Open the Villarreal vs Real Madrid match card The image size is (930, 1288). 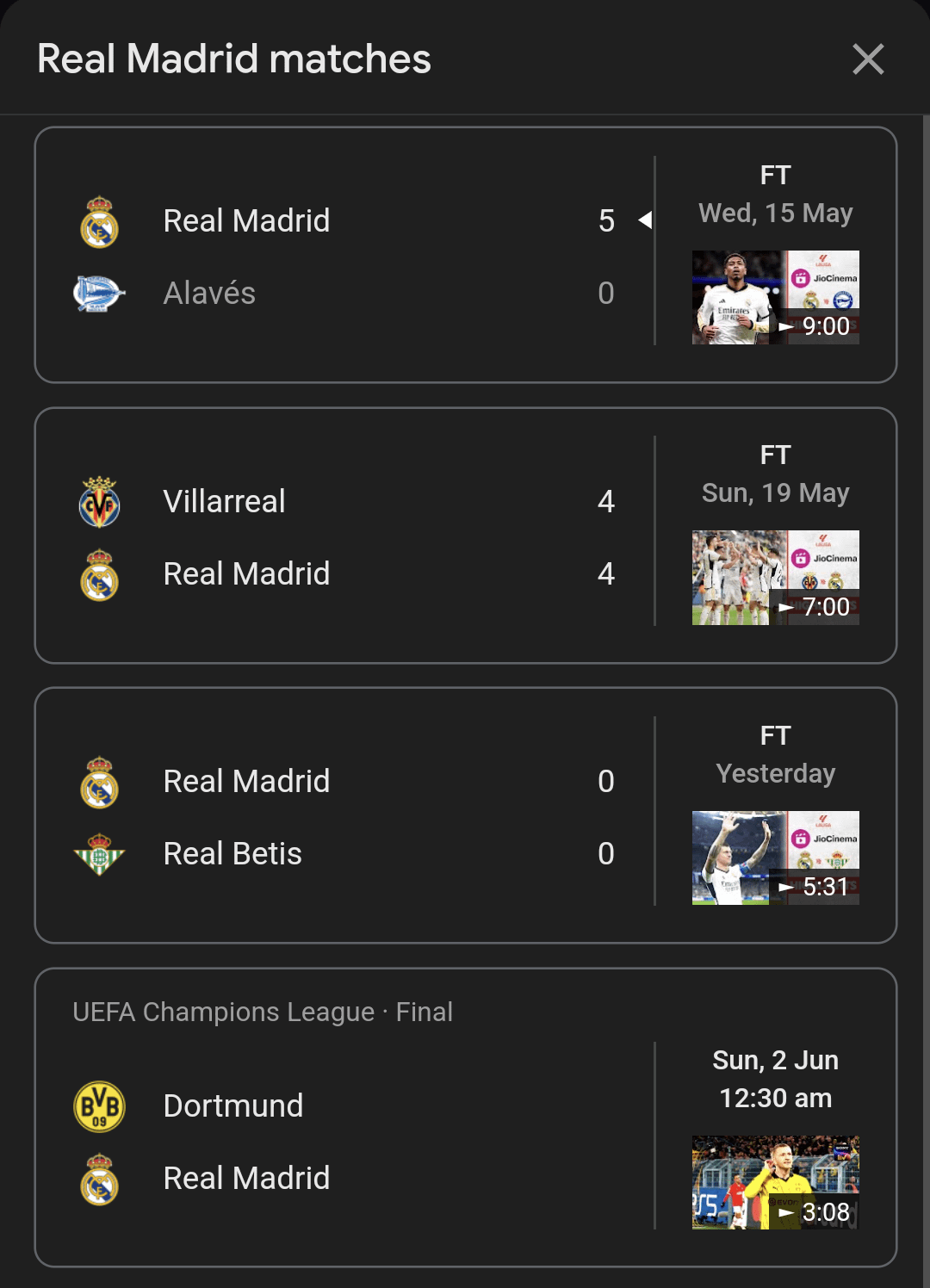[x=344, y=536]
